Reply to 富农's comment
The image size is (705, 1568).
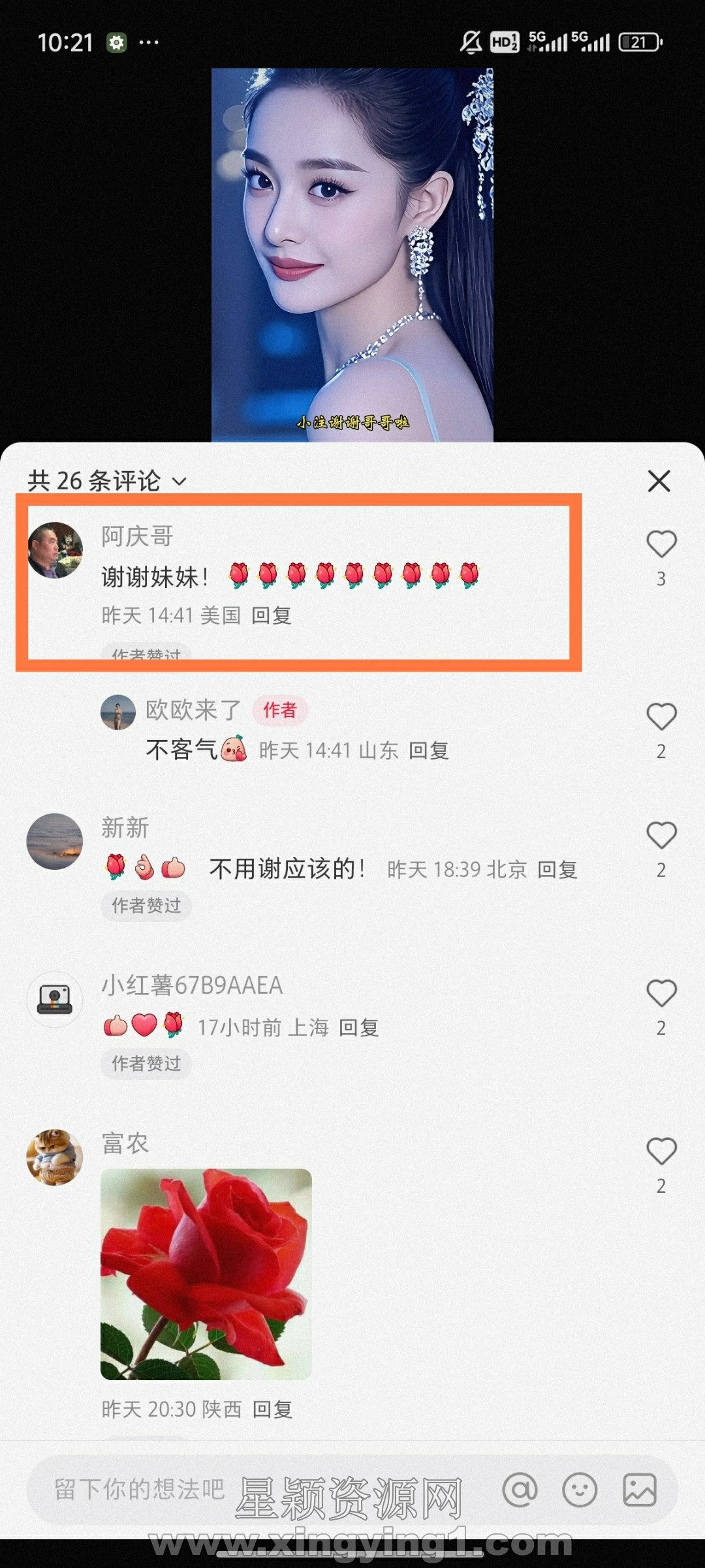tap(272, 1409)
